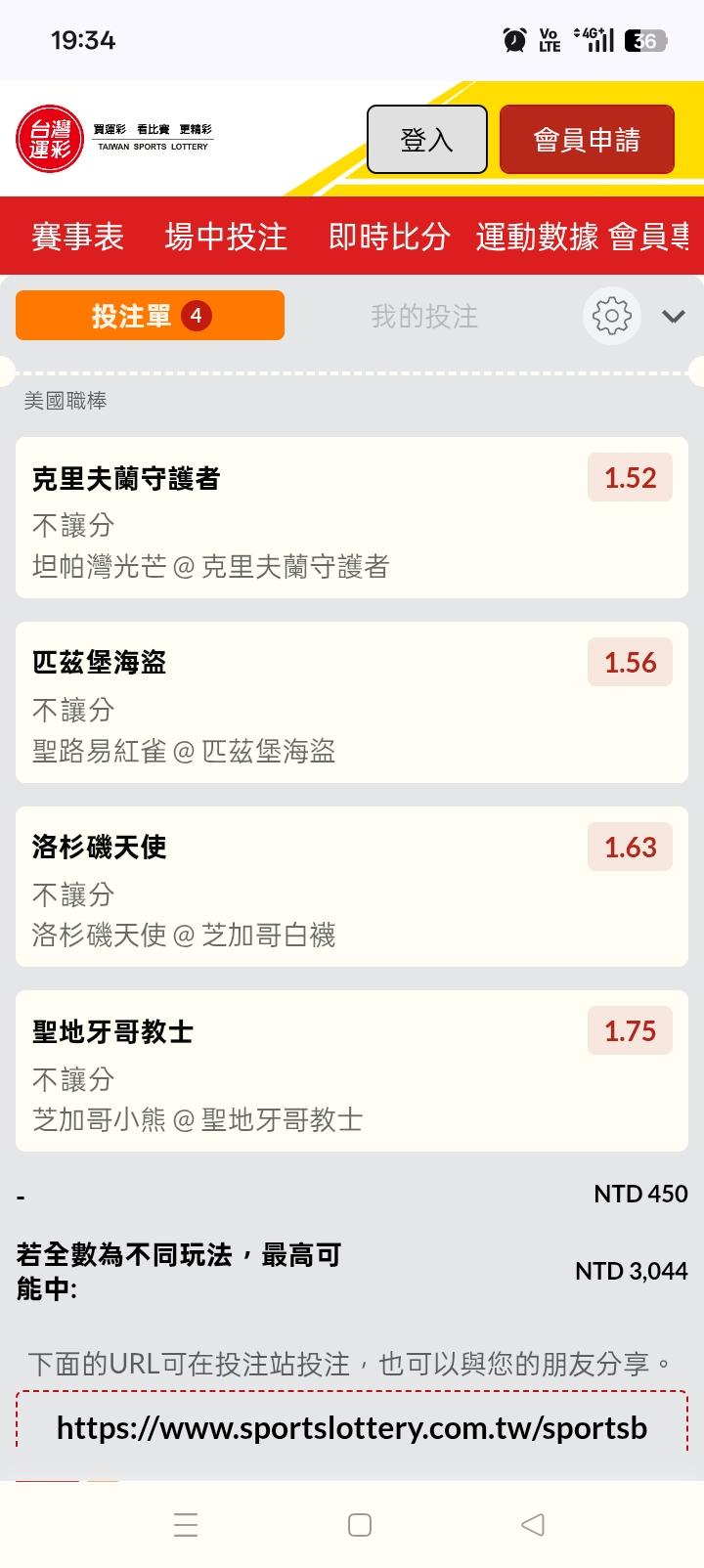The image size is (704, 1568).
Task: Tap the sportslottery.com.tw share URL
Action: 352,1428
